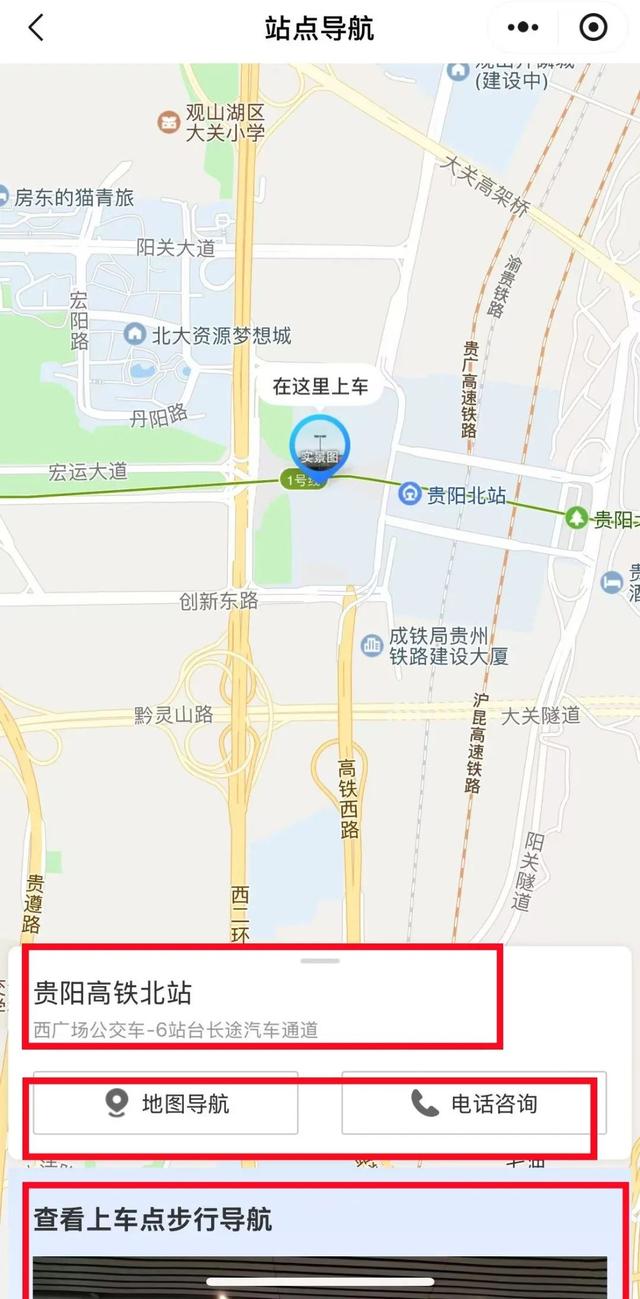The image size is (640, 1299).
Task: Close the mini program with the circle icon
Action: [x=593, y=28]
